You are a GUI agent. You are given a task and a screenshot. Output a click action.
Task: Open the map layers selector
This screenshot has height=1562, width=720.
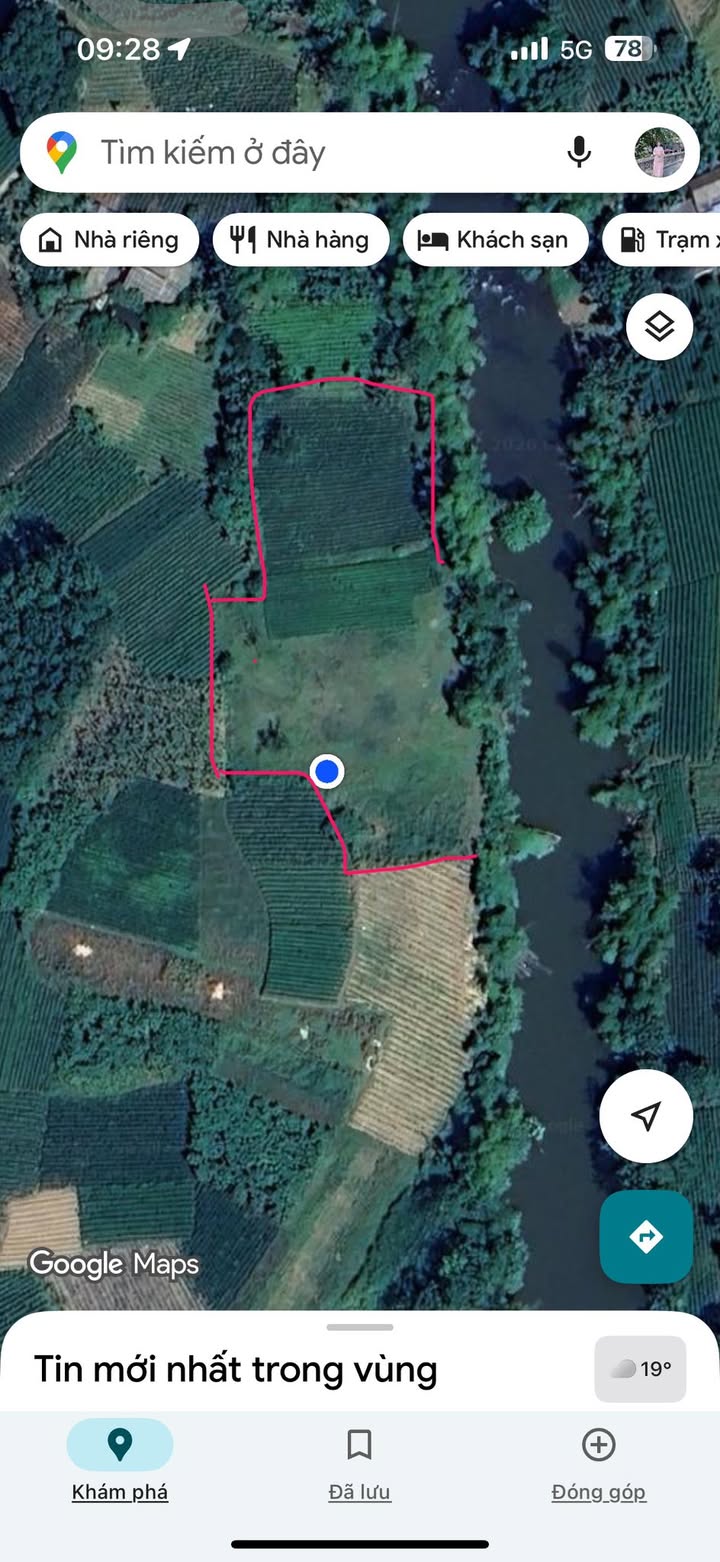click(659, 327)
